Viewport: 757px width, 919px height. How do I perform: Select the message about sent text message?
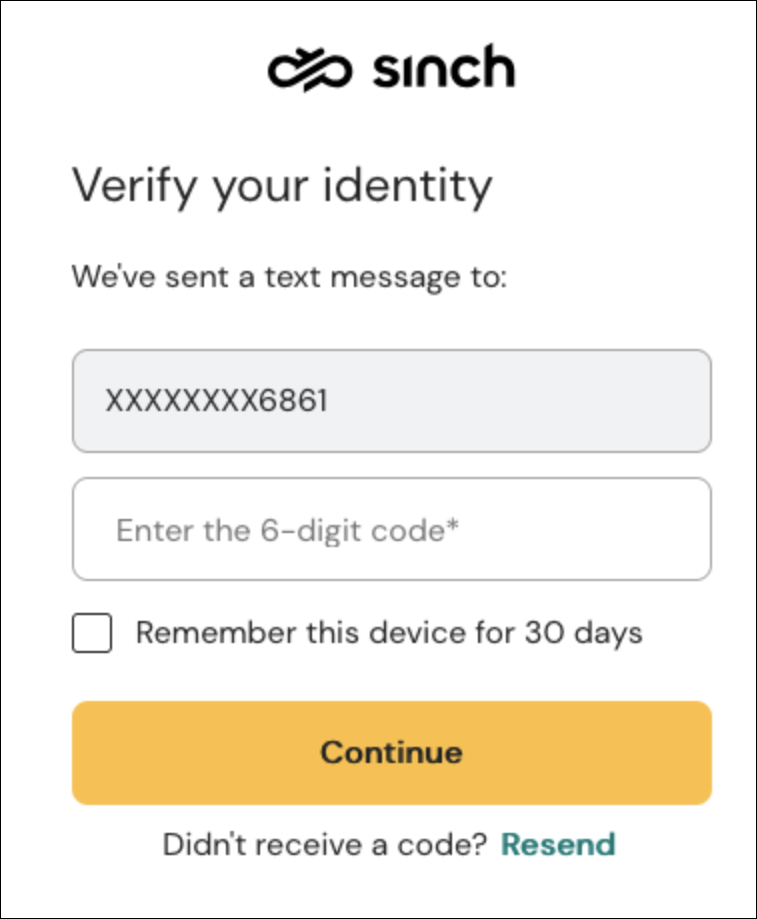point(290,277)
